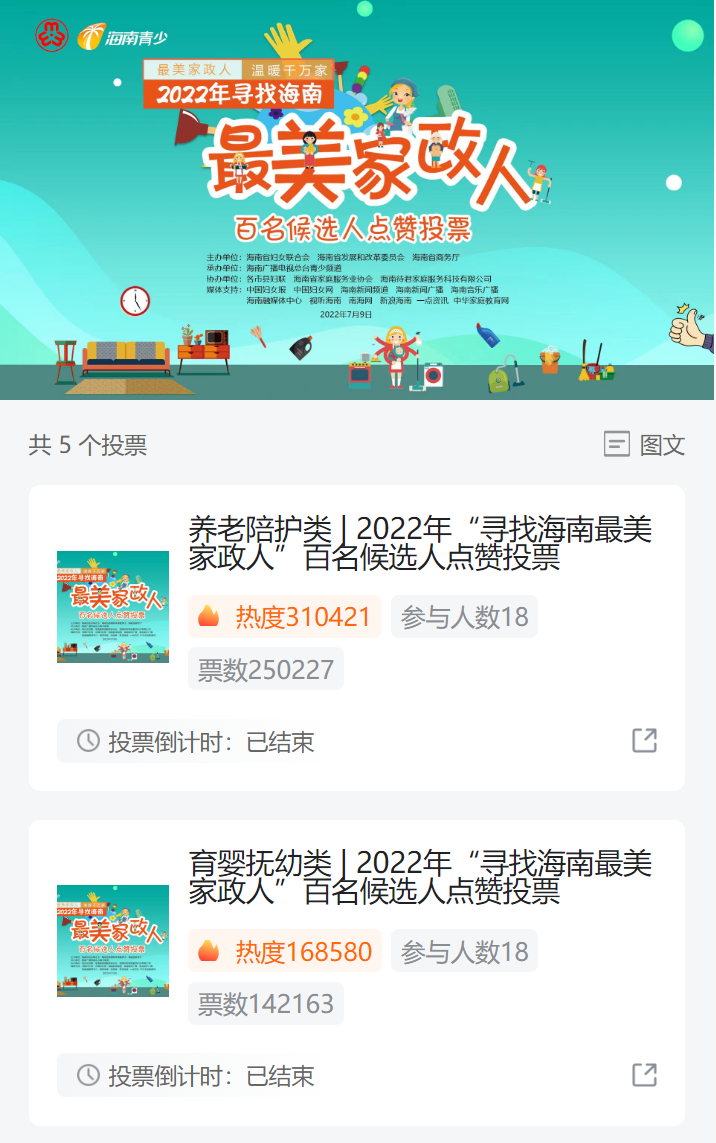
Task: Switch to the 图文 display mode
Action: click(x=645, y=445)
